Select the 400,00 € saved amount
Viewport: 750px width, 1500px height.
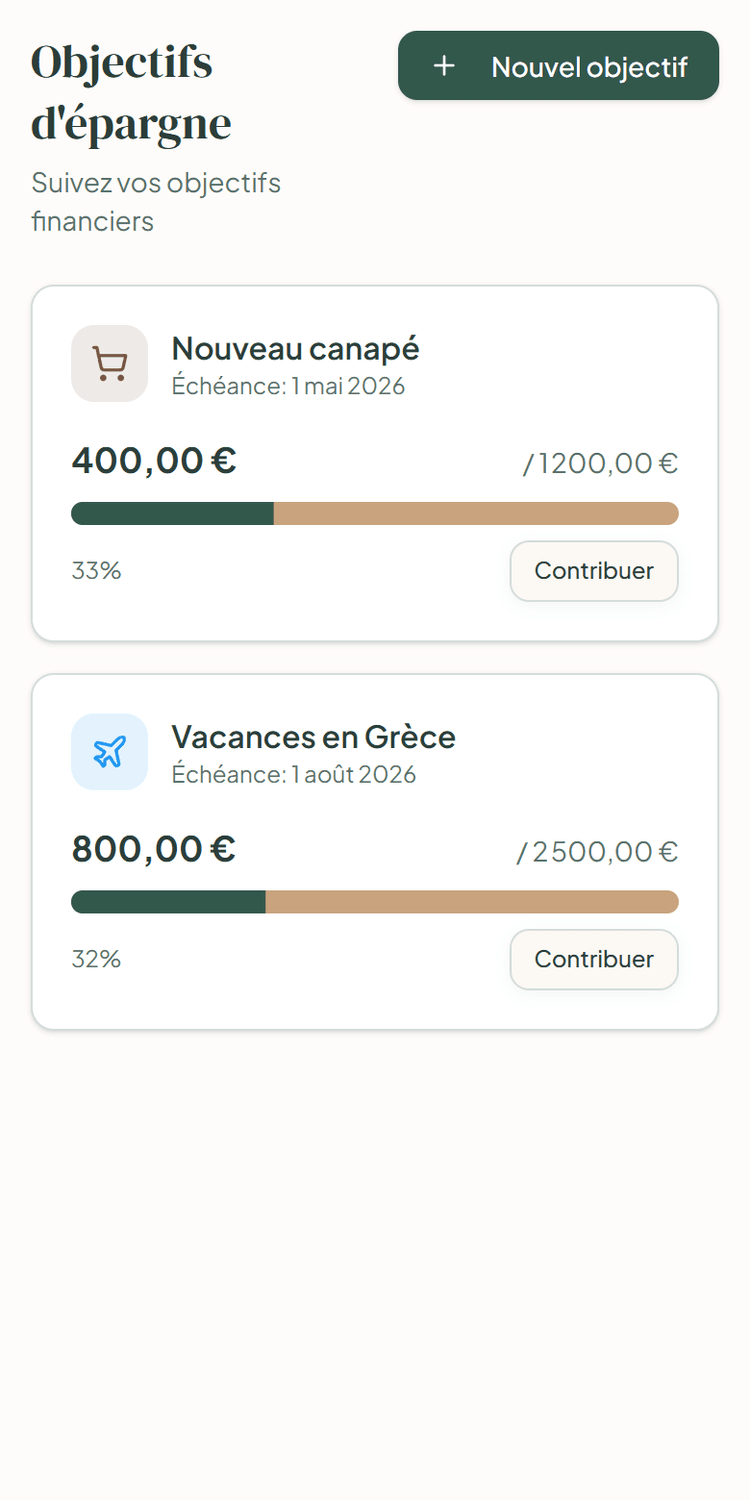coord(152,460)
